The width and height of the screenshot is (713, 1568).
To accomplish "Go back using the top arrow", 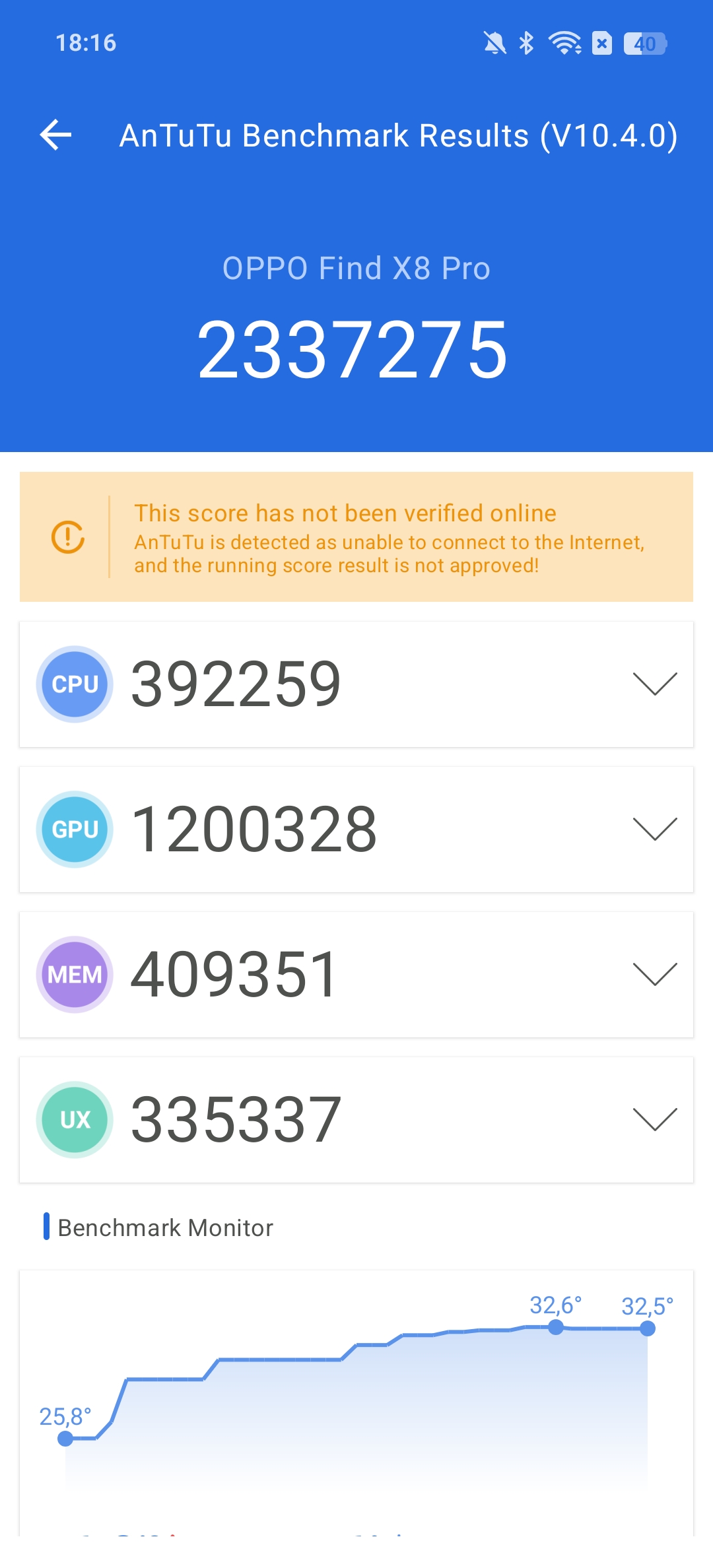I will (55, 135).
